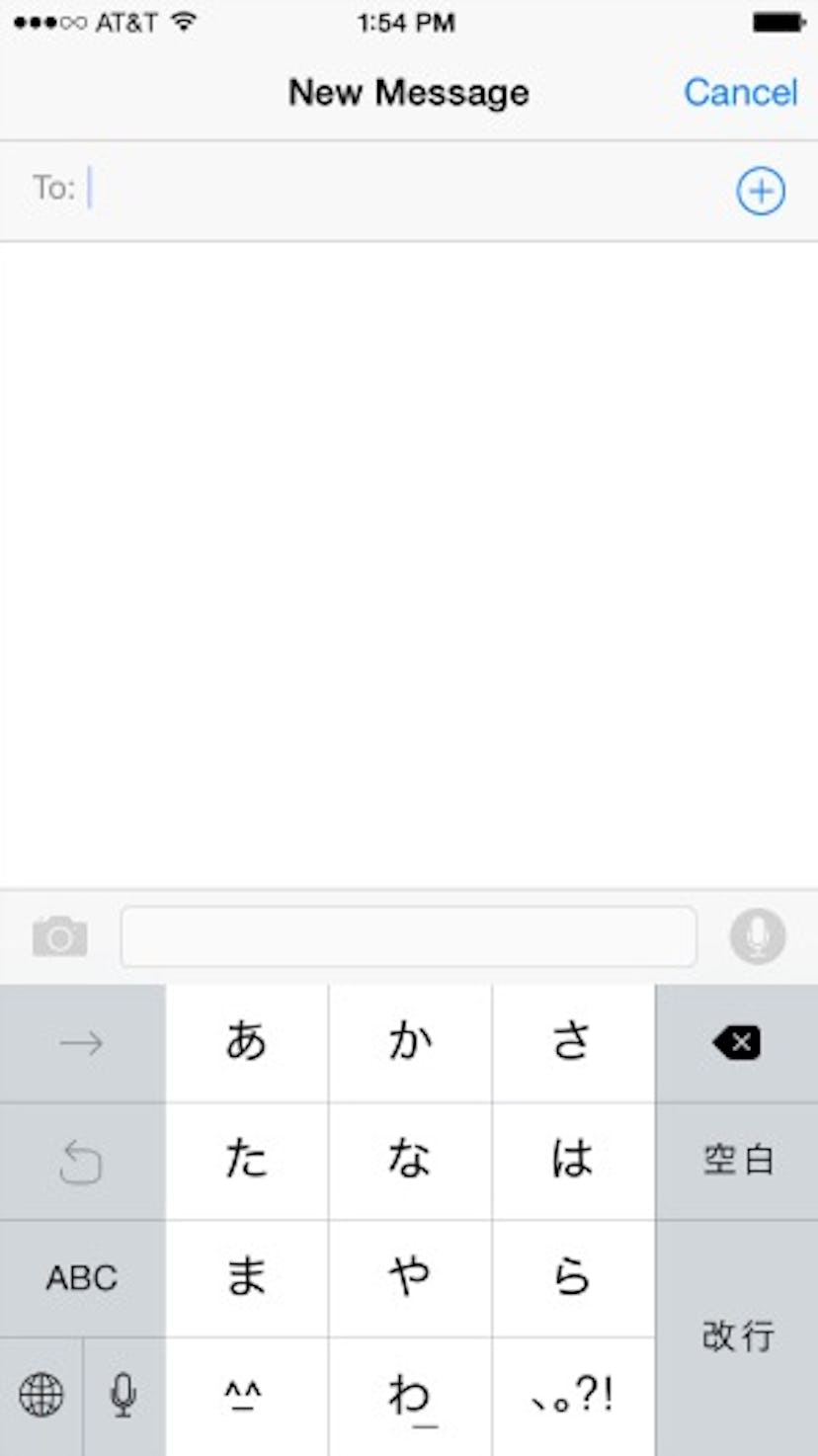Viewport: 818px width, 1456px height.
Task: Open the add contact plus button
Action: (761, 190)
